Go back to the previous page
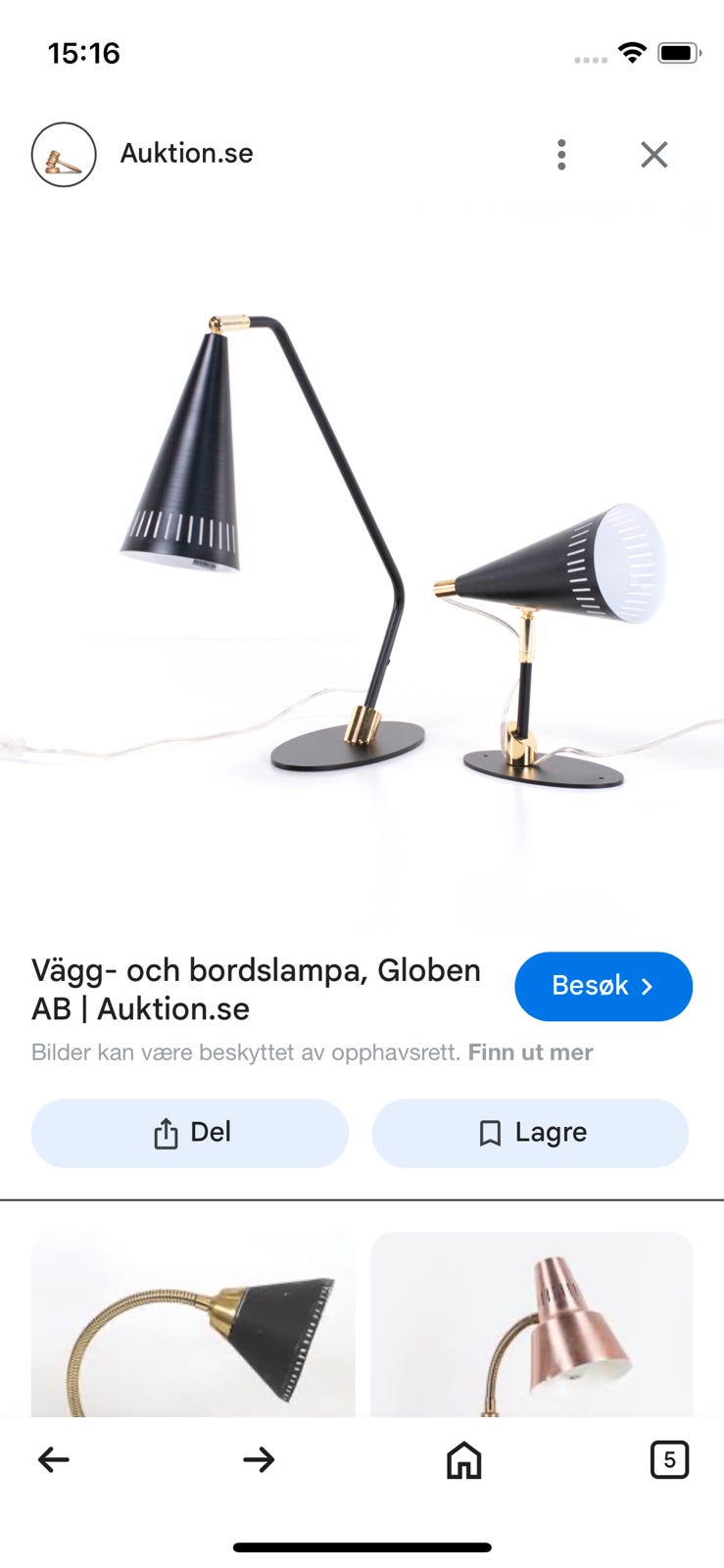 54,1460
